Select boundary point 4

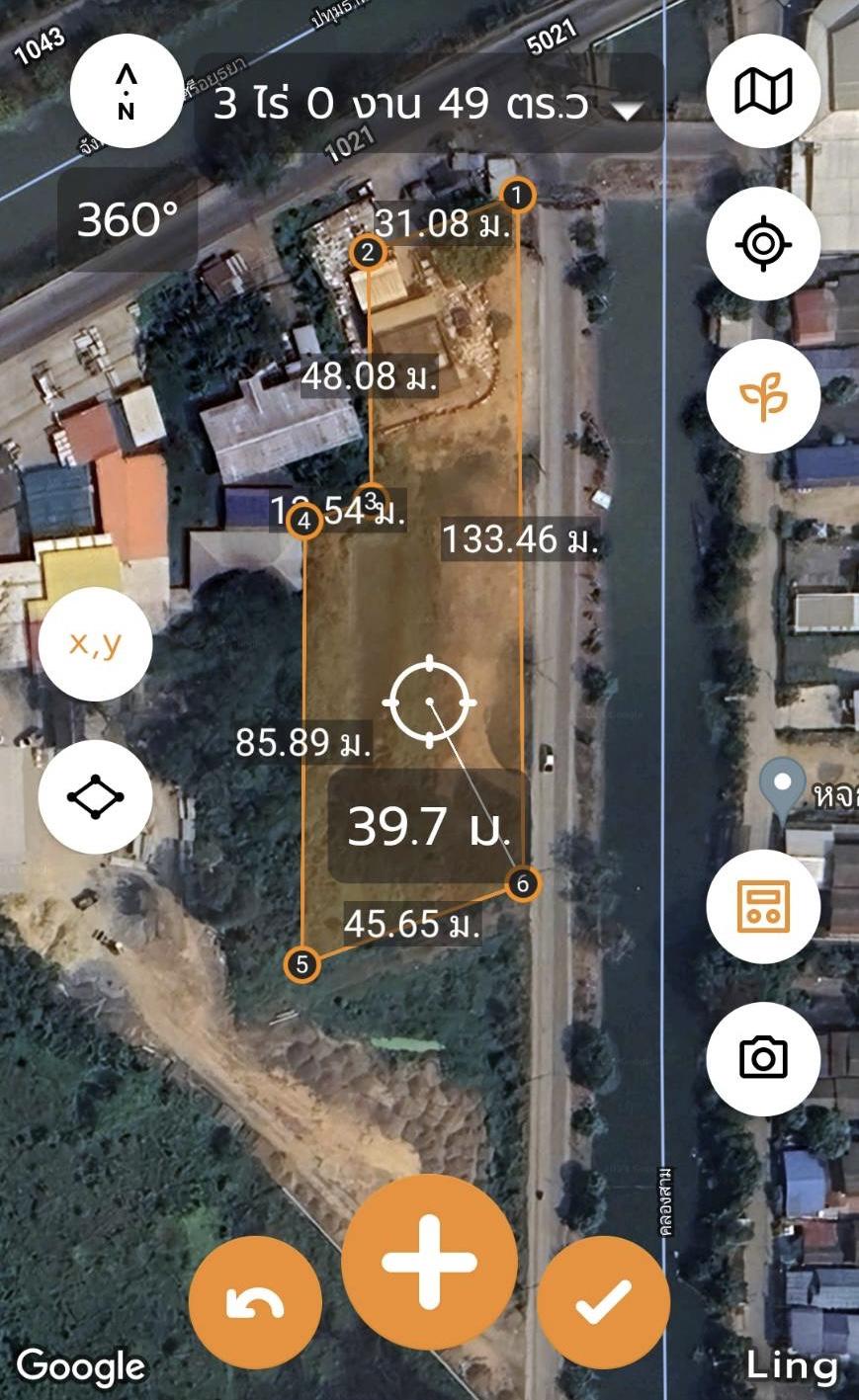[x=305, y=522]
